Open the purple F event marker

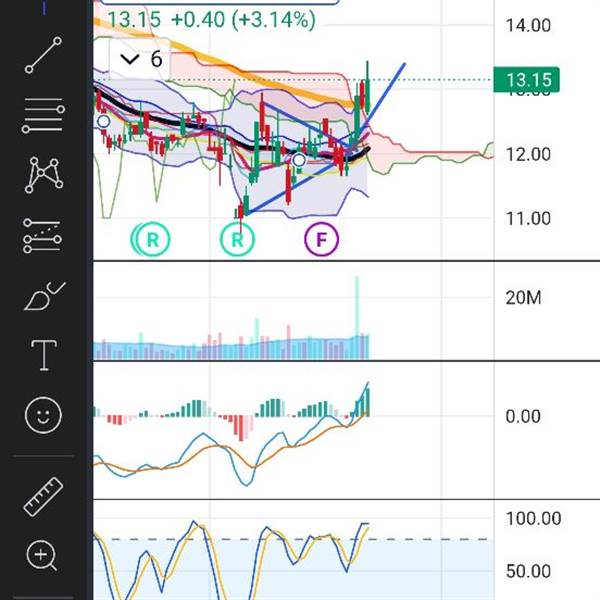click(322, 239)
